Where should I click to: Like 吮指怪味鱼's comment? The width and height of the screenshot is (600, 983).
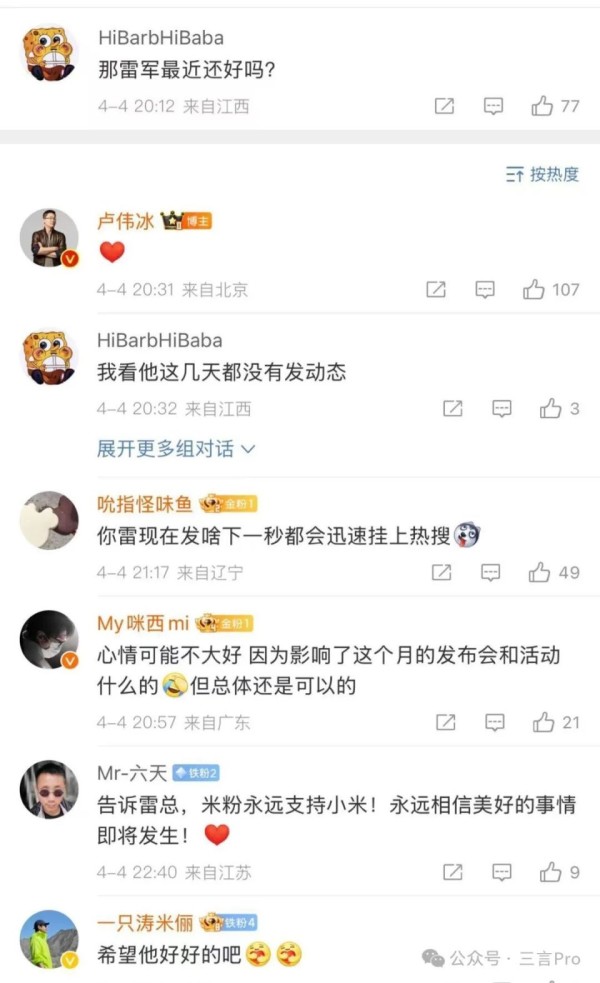tap(540, 572)
